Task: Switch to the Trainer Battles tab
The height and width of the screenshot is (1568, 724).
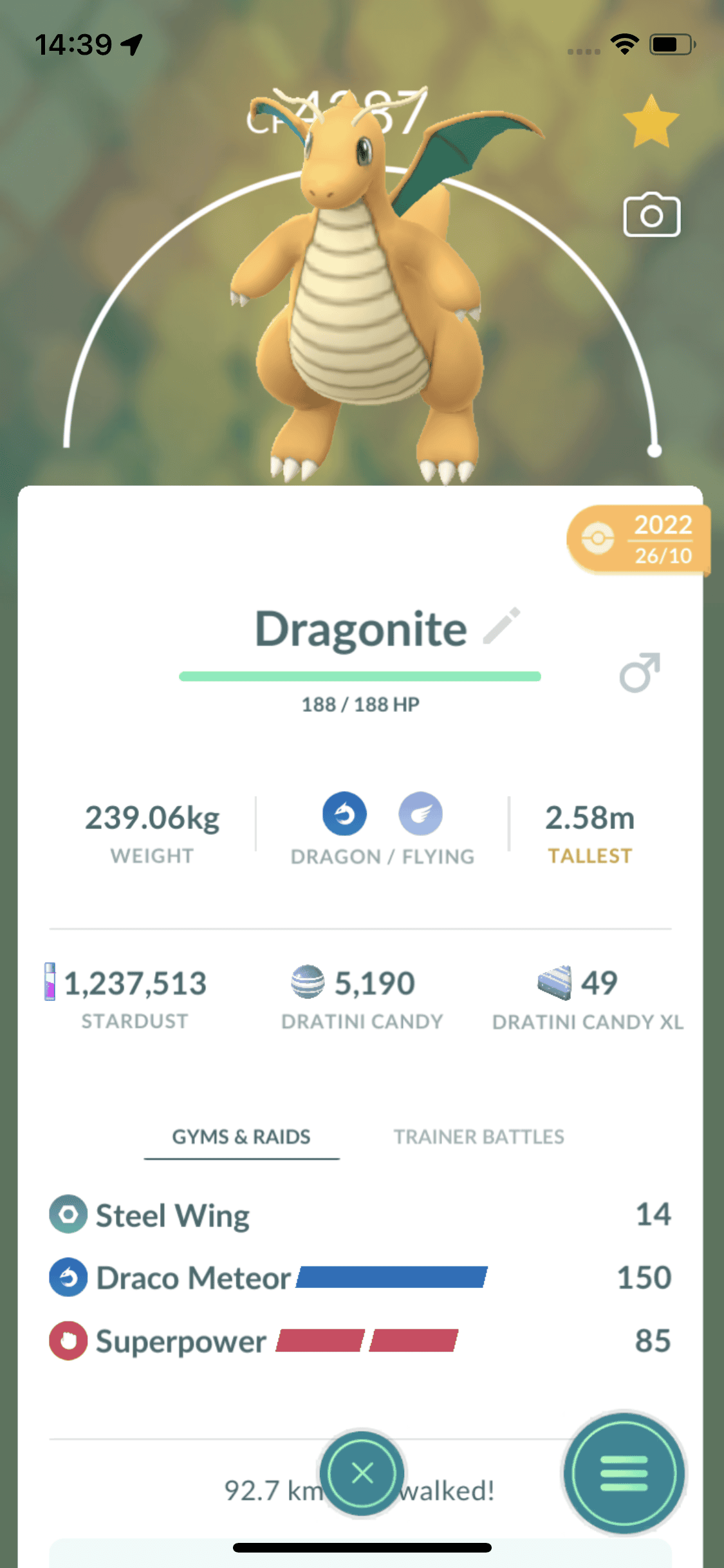Action: 479,1137
